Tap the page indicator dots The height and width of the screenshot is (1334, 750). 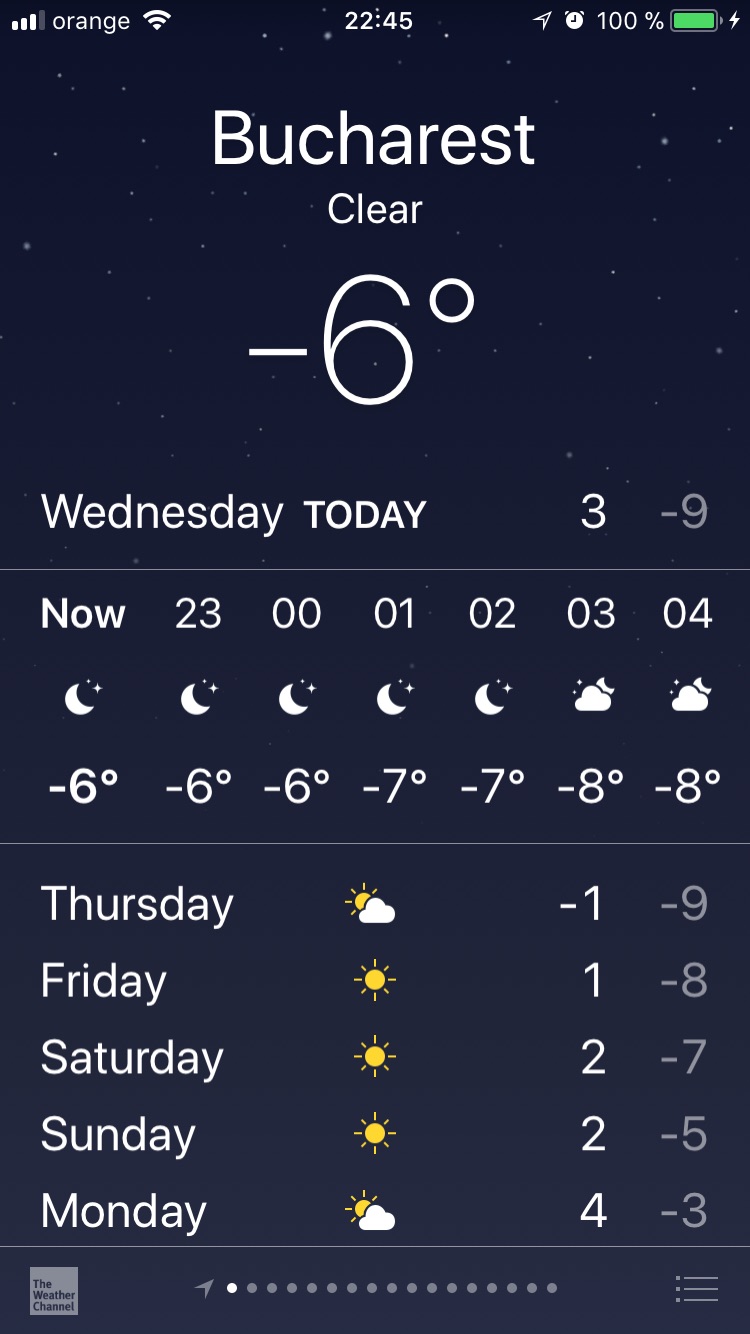coord(390,1288)
